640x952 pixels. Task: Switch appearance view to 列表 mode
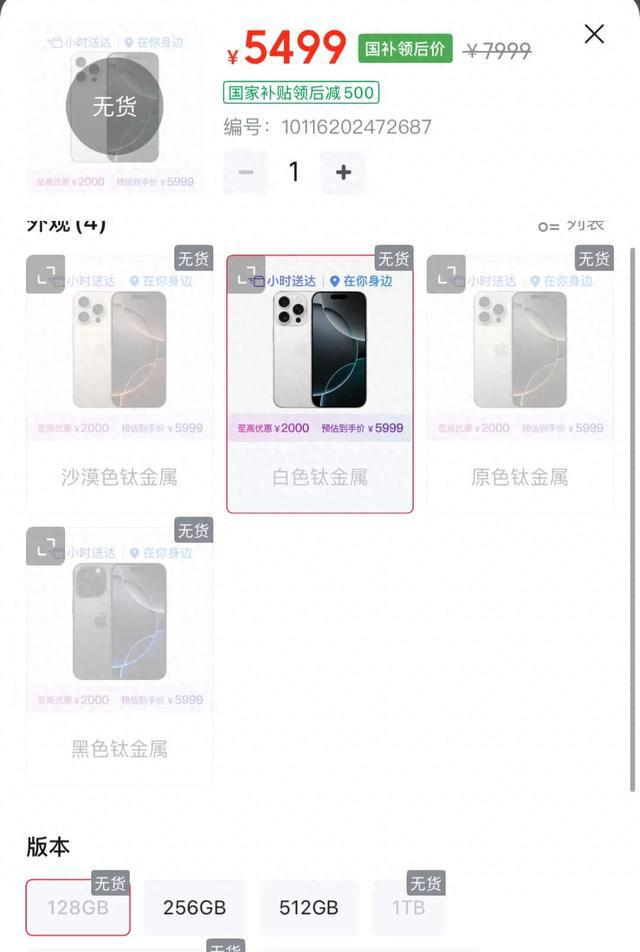click(x=571, y=226)
